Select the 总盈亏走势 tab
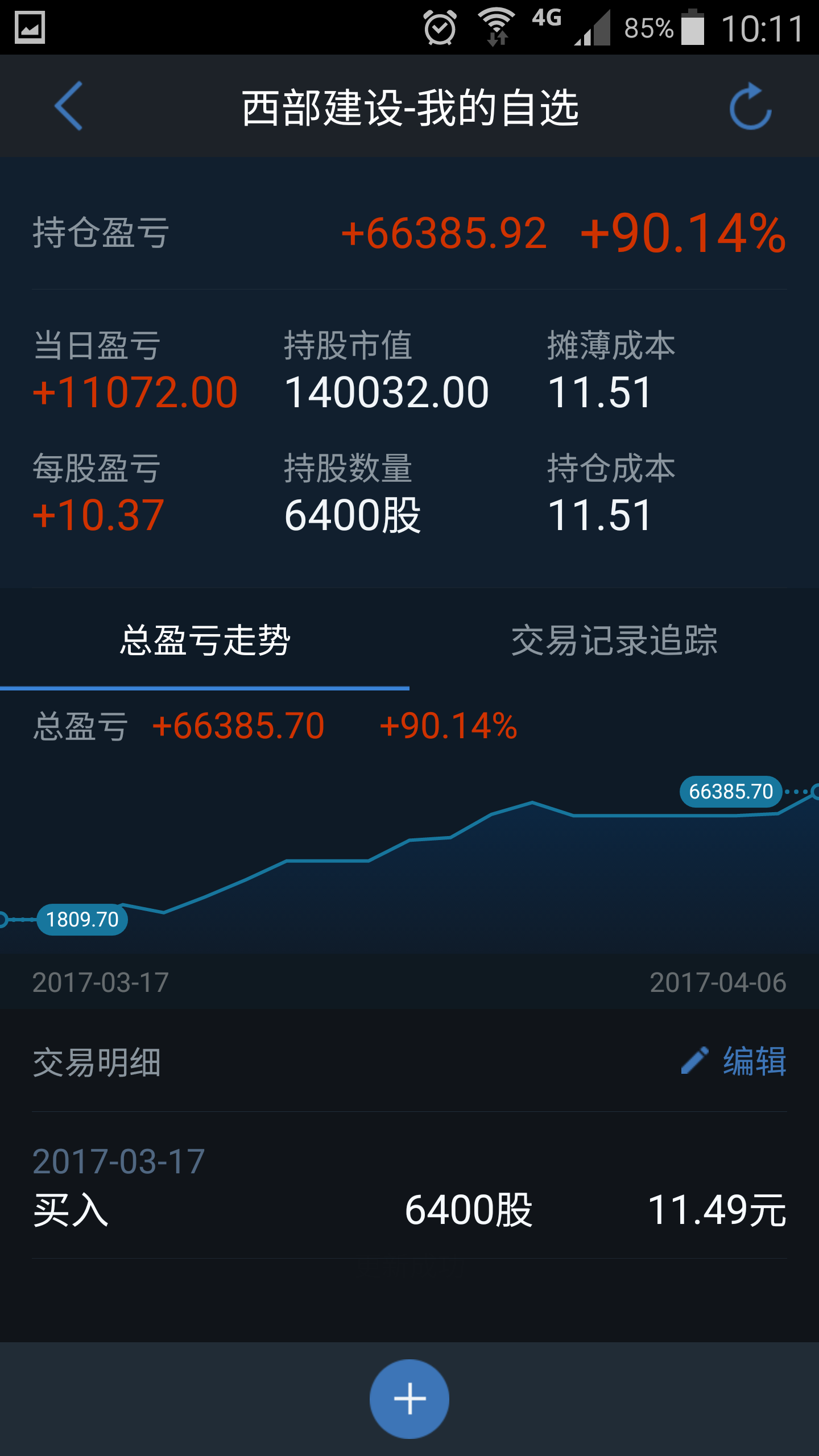This screenshot has width=819, height=1456. click(205, 640)
